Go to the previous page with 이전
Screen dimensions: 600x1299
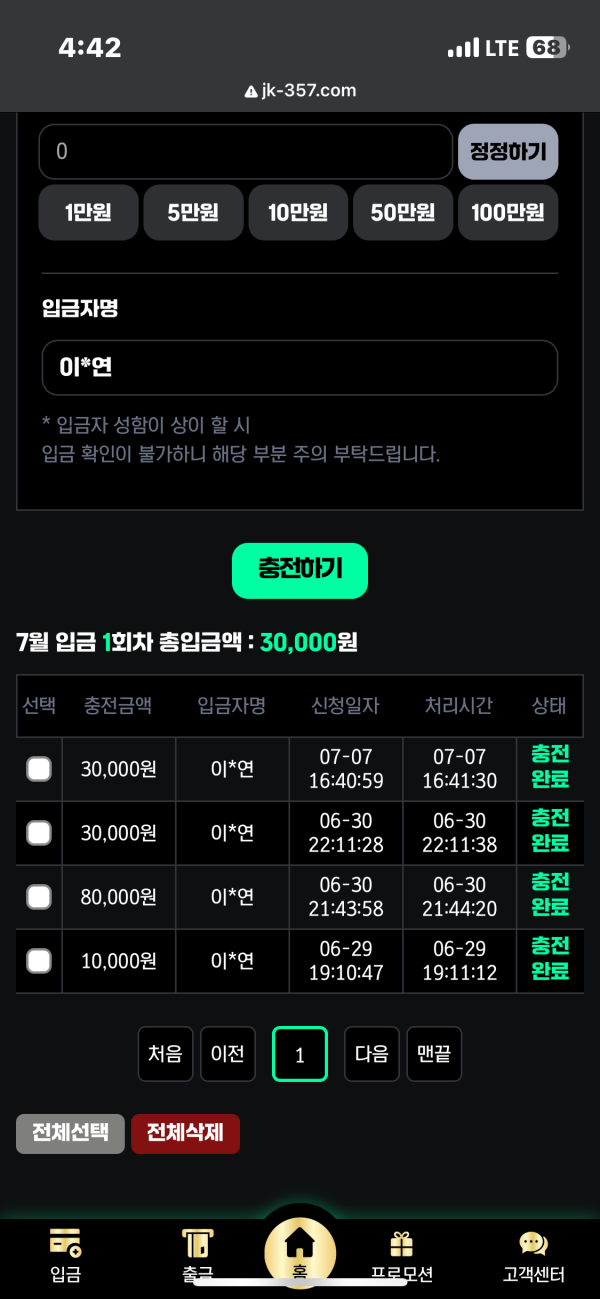click(228, 1053)
